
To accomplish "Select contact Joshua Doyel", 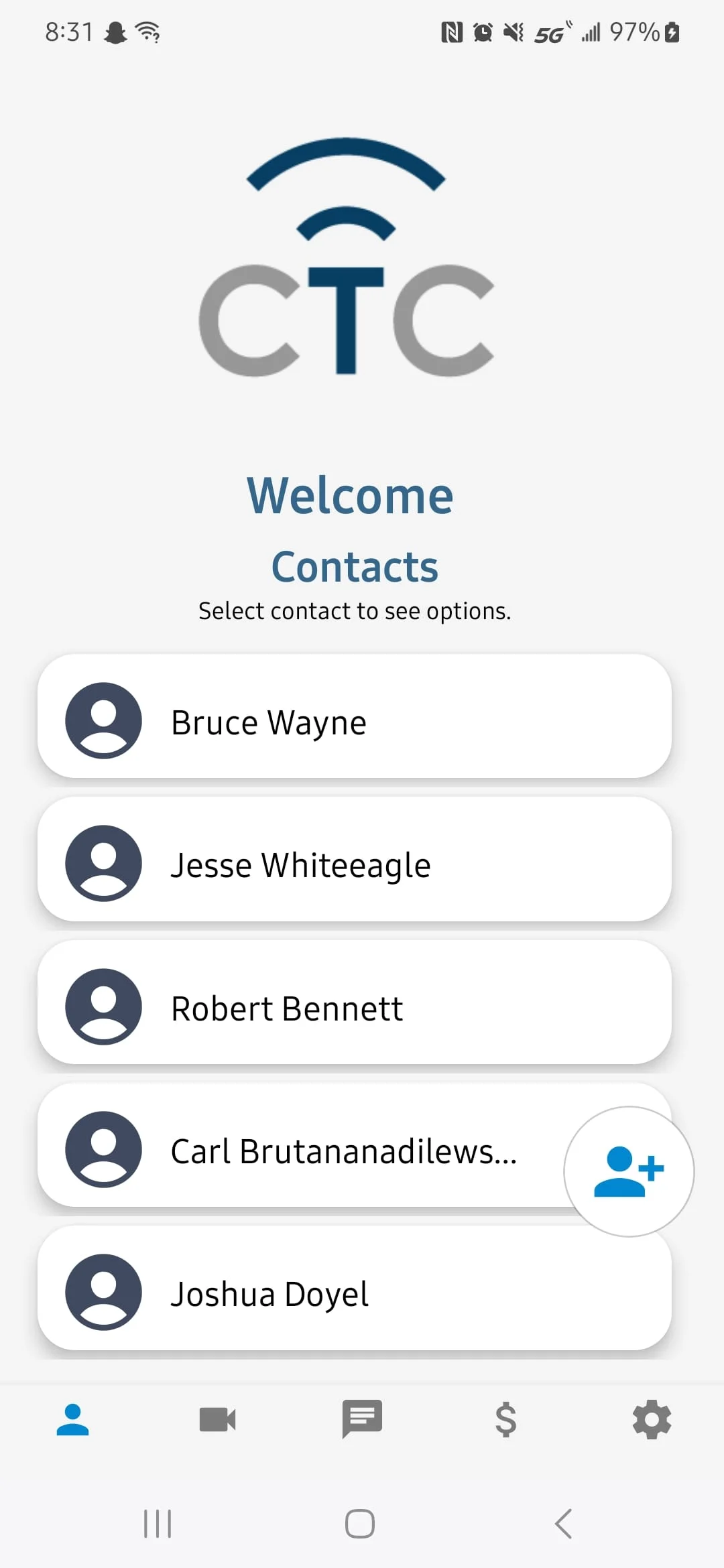I will [x=354, y=1293].
